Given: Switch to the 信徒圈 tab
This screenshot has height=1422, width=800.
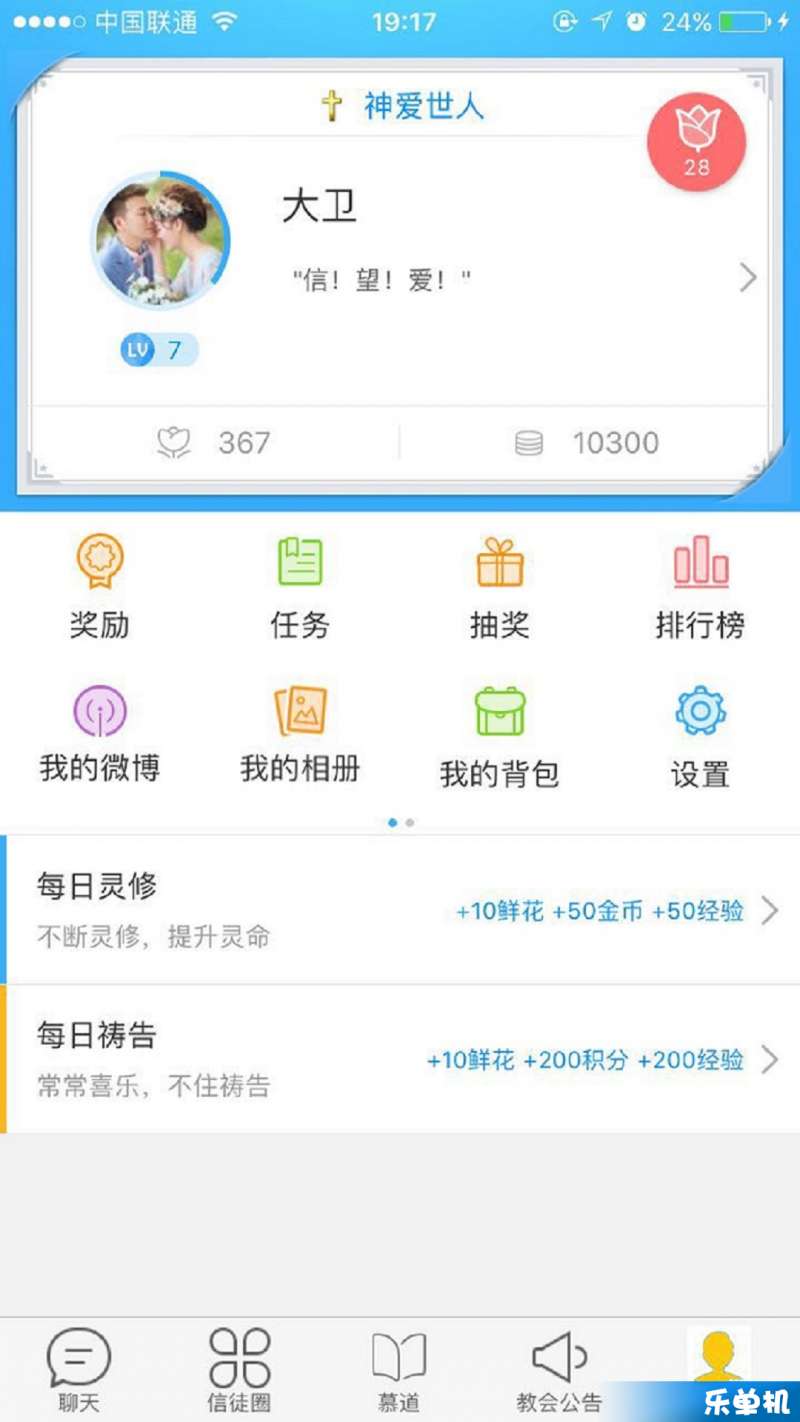Looking at the screenshot, I should tap(239, 1369).
